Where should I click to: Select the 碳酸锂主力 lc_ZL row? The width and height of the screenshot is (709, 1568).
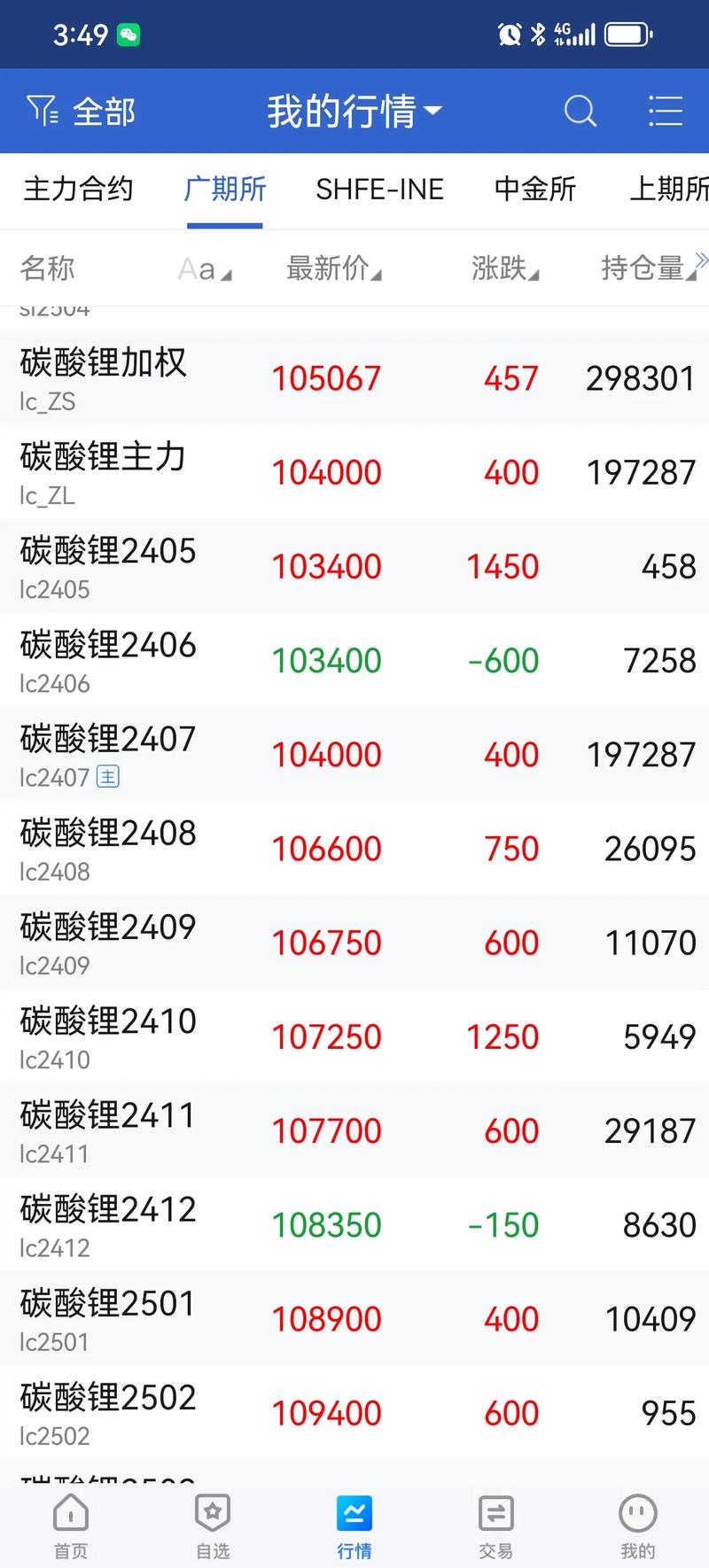[354, 471]
